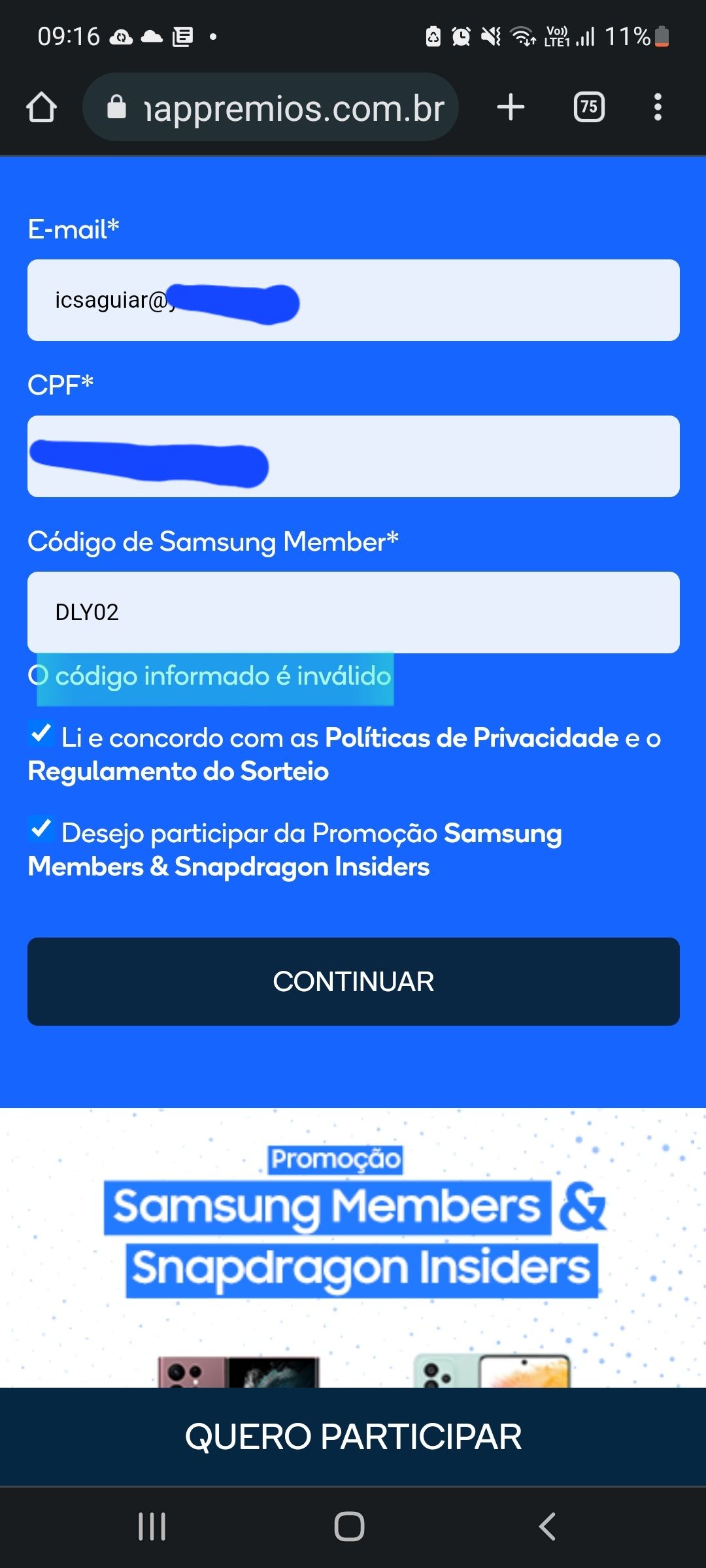The image size is (706, 1568).
Task: Open a new browser tab
Action: tap(509, 106)
